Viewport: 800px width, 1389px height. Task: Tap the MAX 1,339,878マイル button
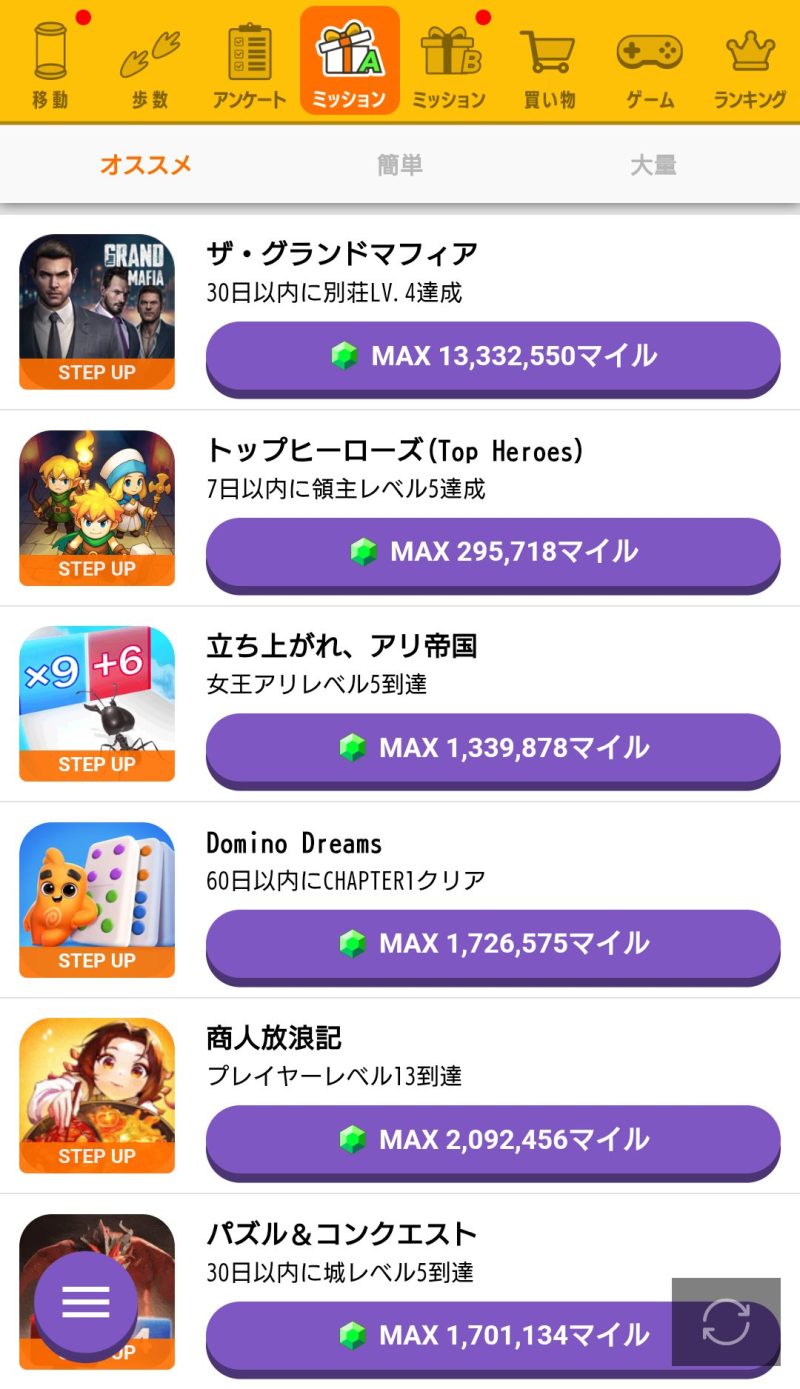[493, 748]
